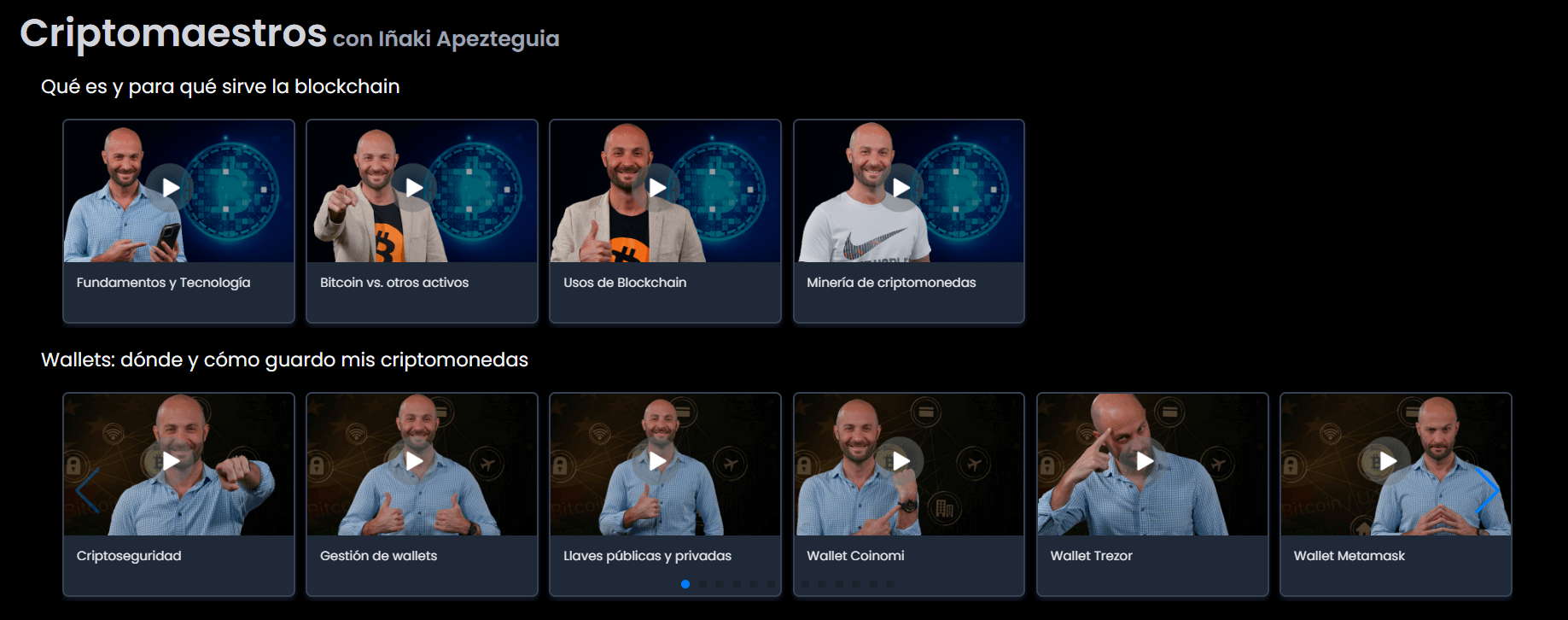Play the Criptoseguridad video
The width and height of the screenshot is (1568, 620).
[x=171, y=461]
